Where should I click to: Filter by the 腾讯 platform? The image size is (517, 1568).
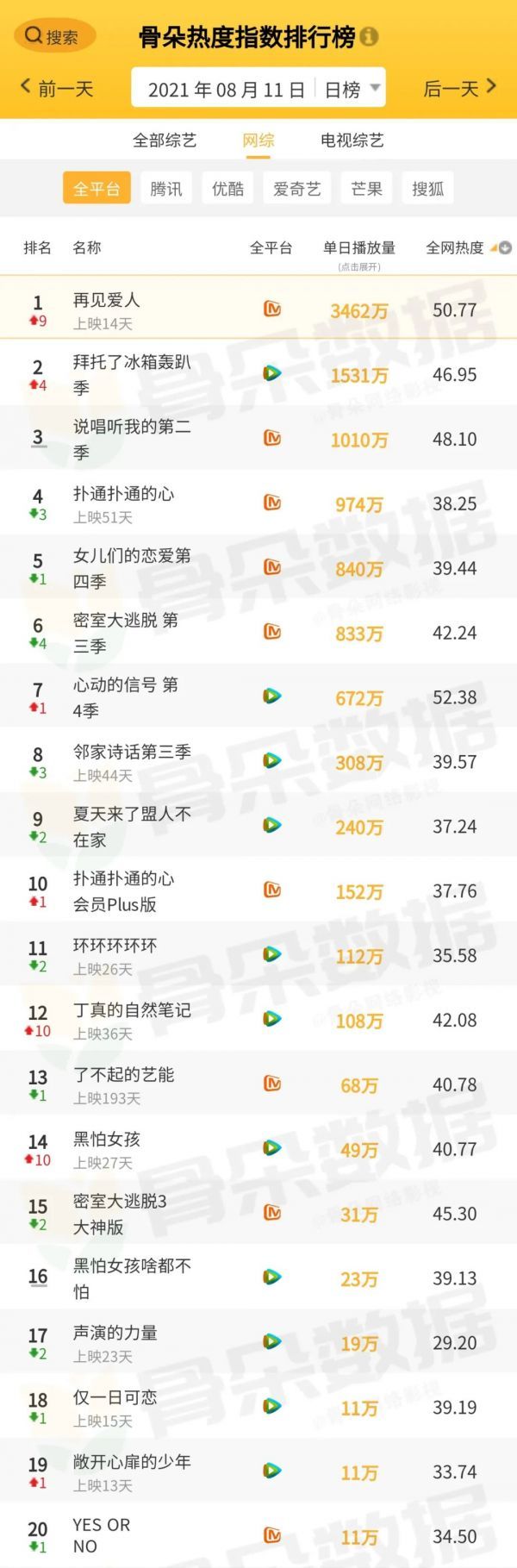pyautogui.click(x=166, y=189)
